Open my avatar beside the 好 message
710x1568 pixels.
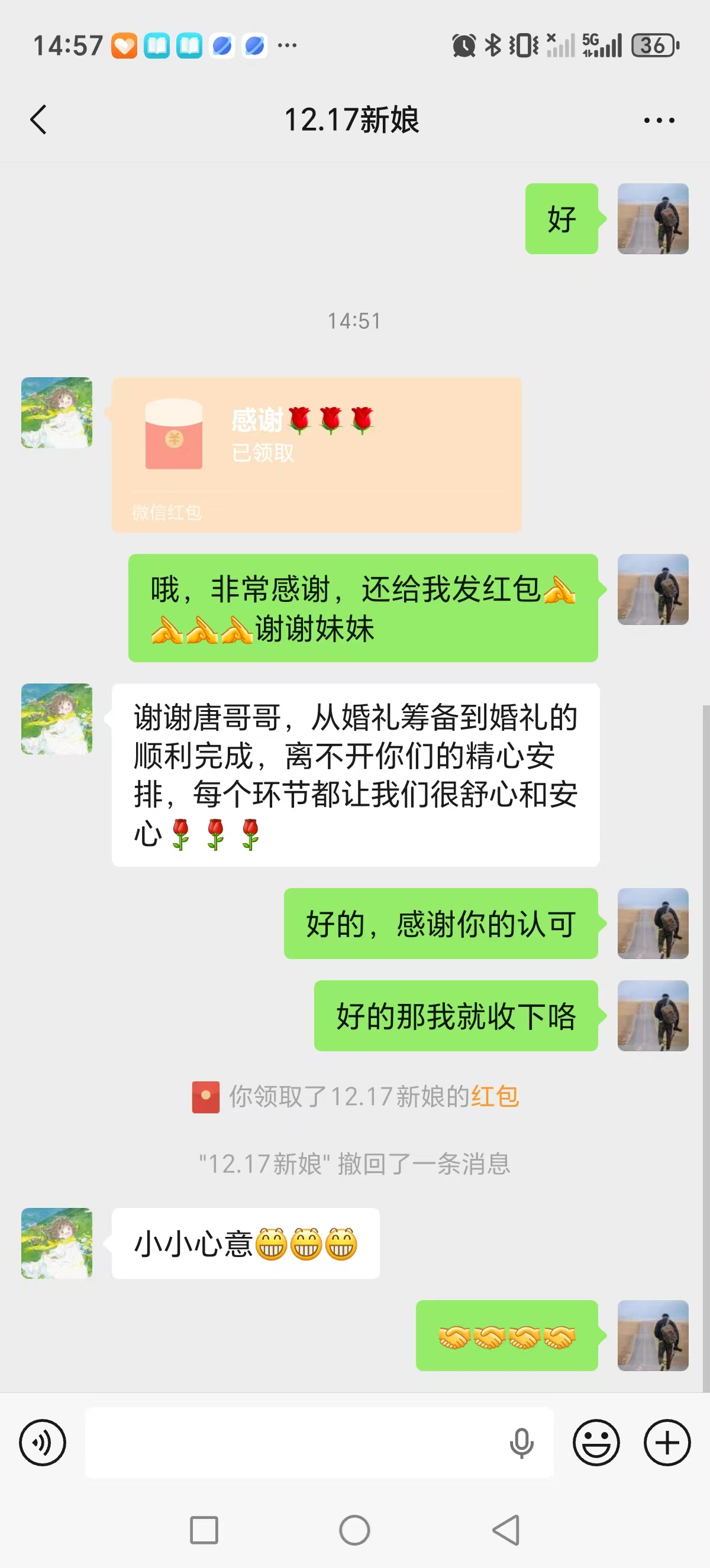[652, 219]
